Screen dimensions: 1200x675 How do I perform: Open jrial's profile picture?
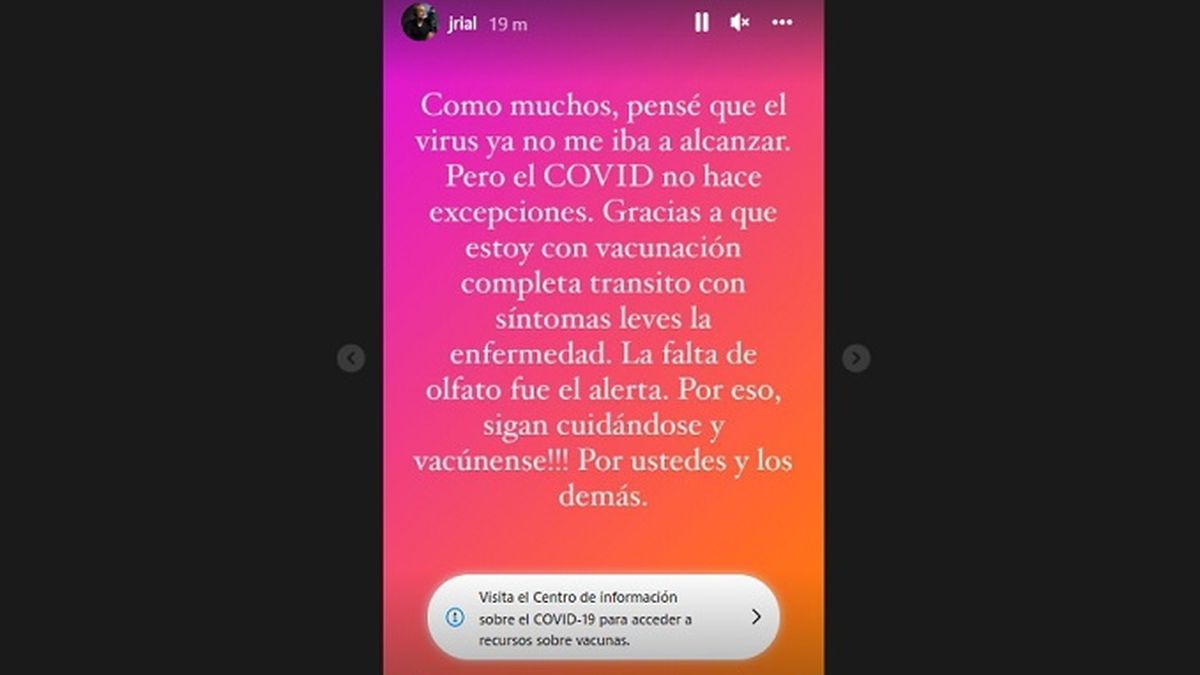click(x=419, y=22)
